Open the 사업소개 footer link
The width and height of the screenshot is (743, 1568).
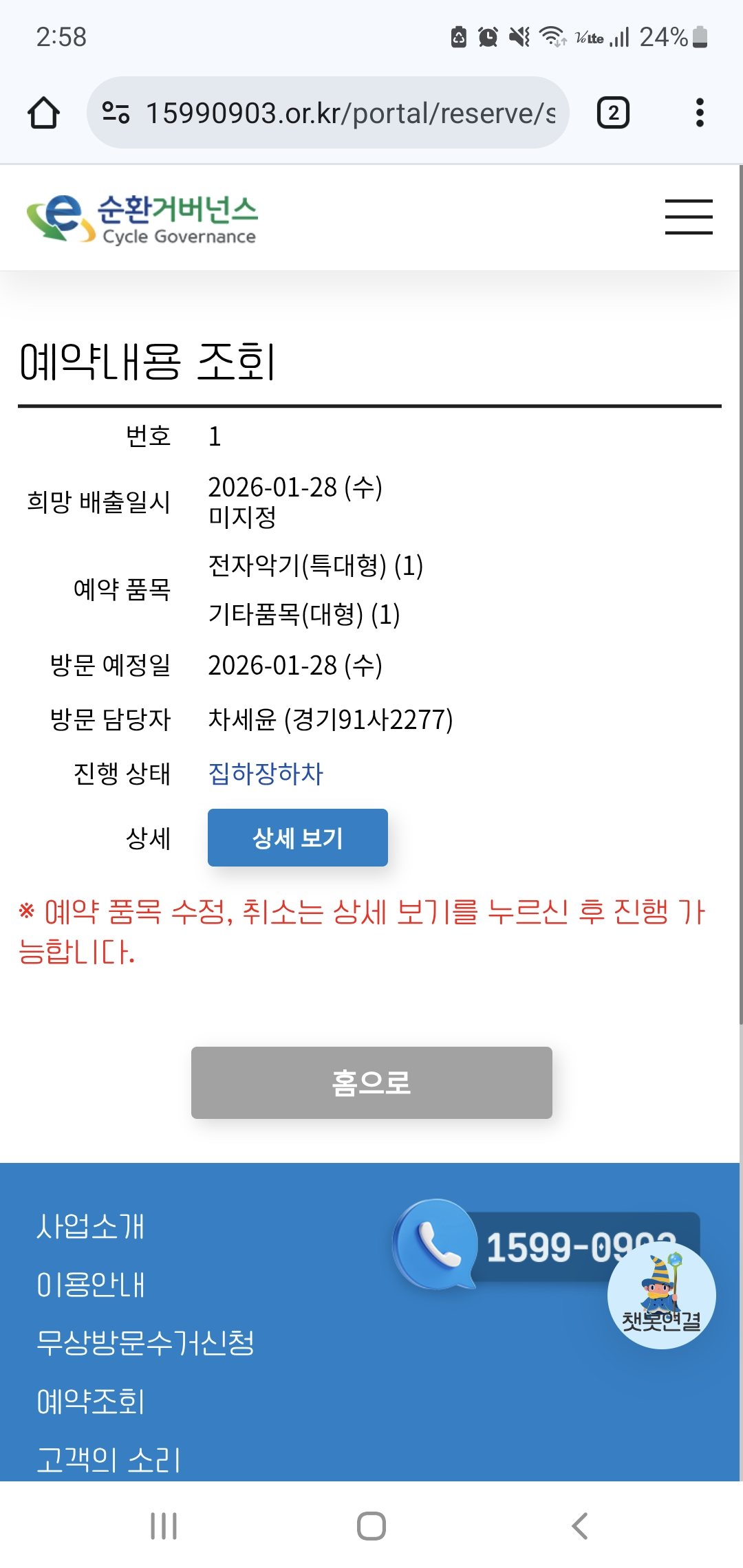coord(90,1226)
